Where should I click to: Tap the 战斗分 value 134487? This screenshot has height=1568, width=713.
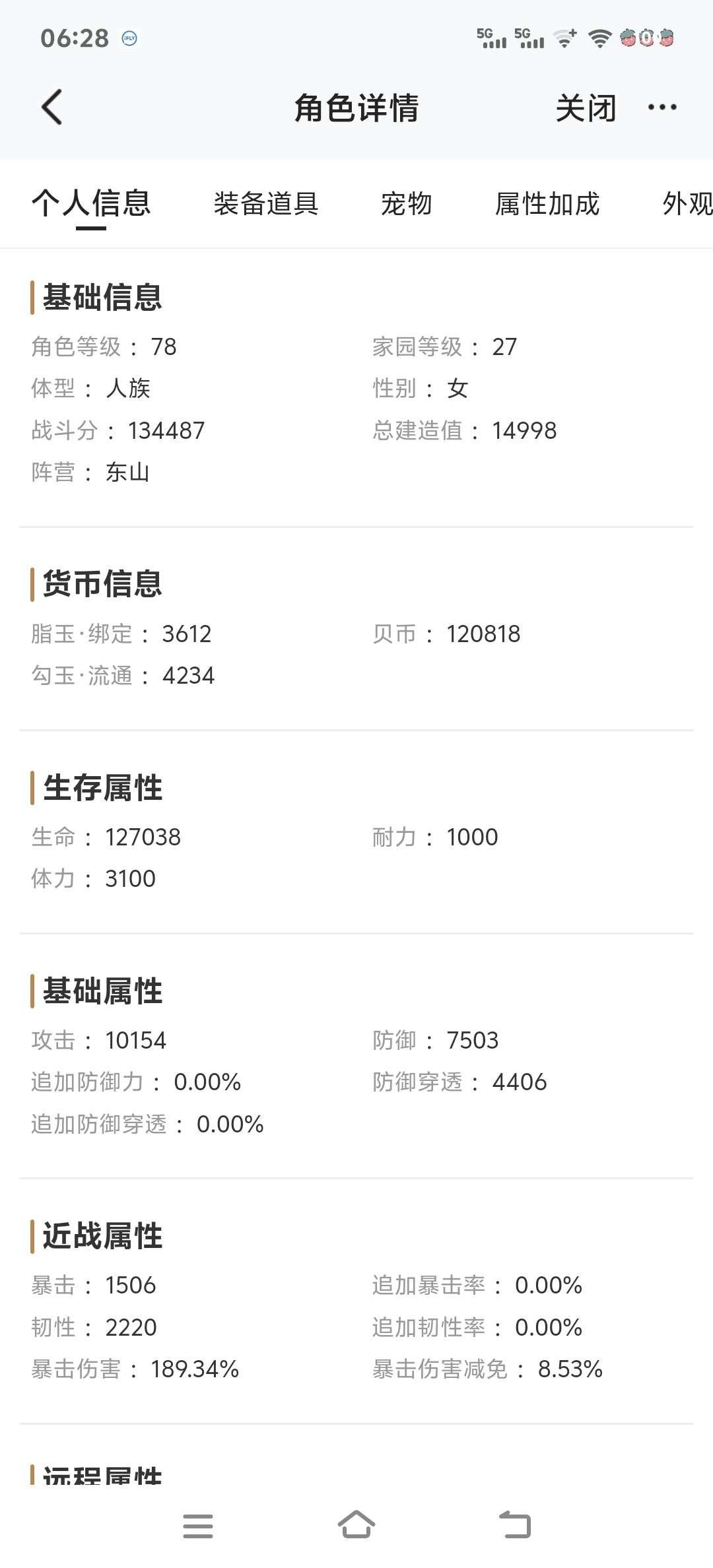point(166,430)
